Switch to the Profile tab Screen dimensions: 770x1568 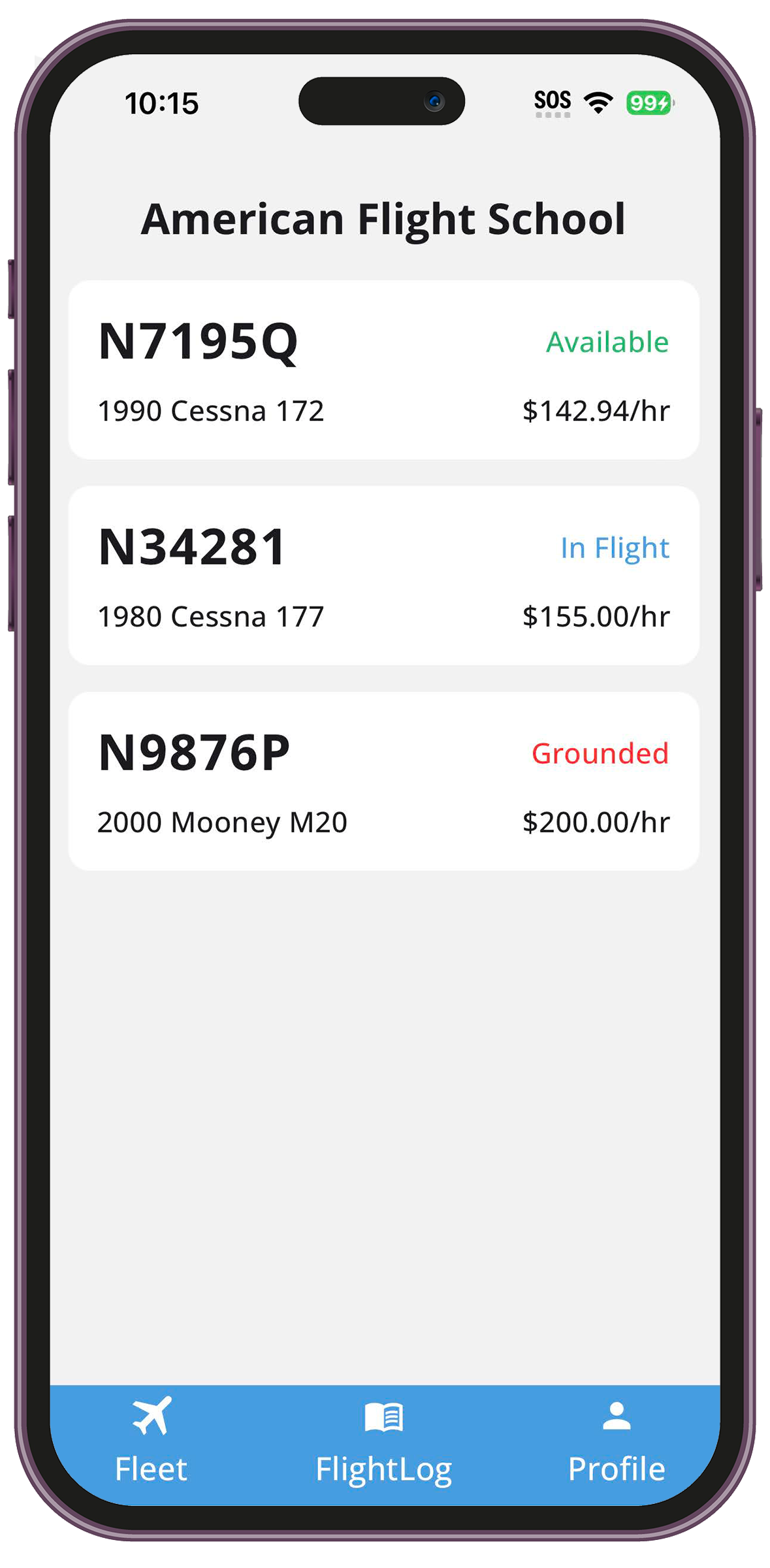click(x=617, y=1441)
